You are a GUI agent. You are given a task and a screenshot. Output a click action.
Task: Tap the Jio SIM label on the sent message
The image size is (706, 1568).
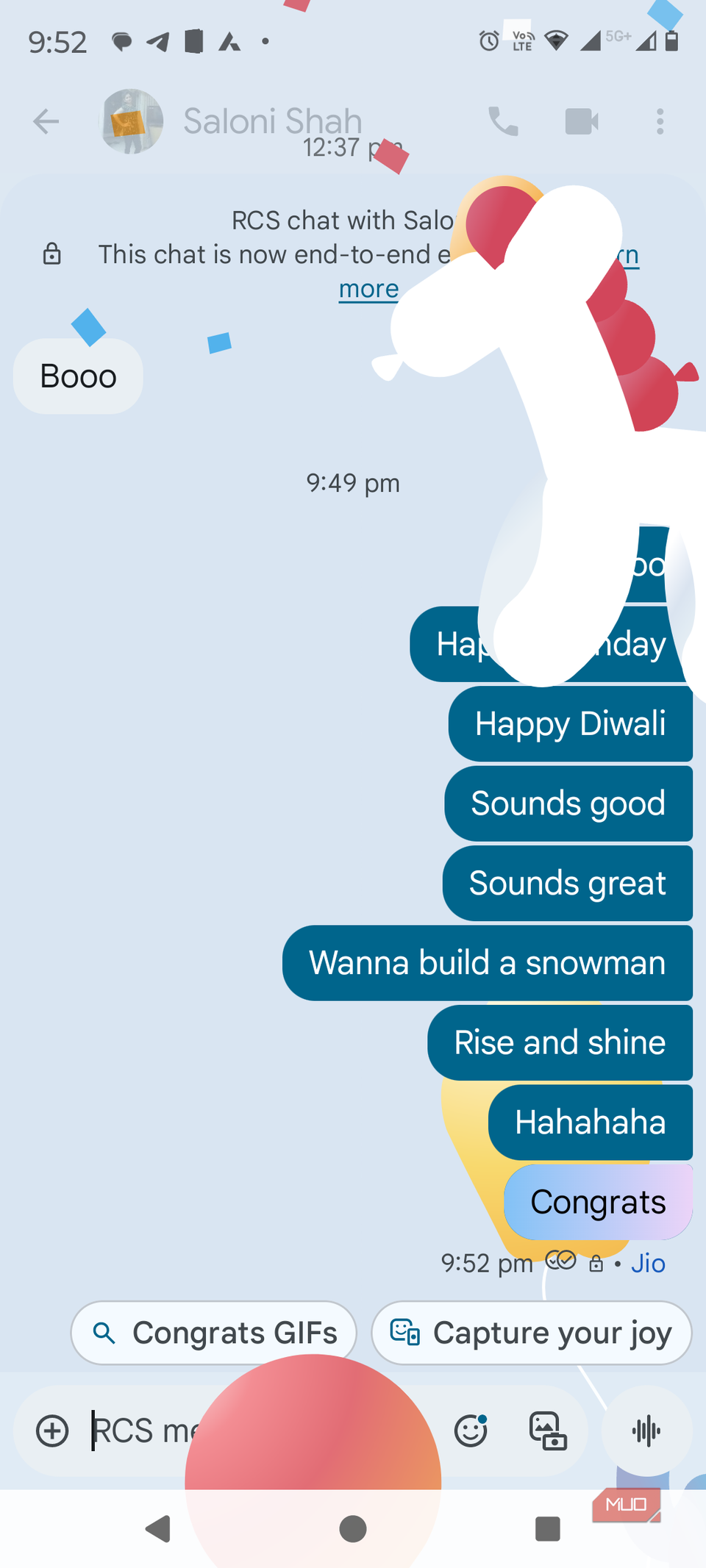point(648,1263)
